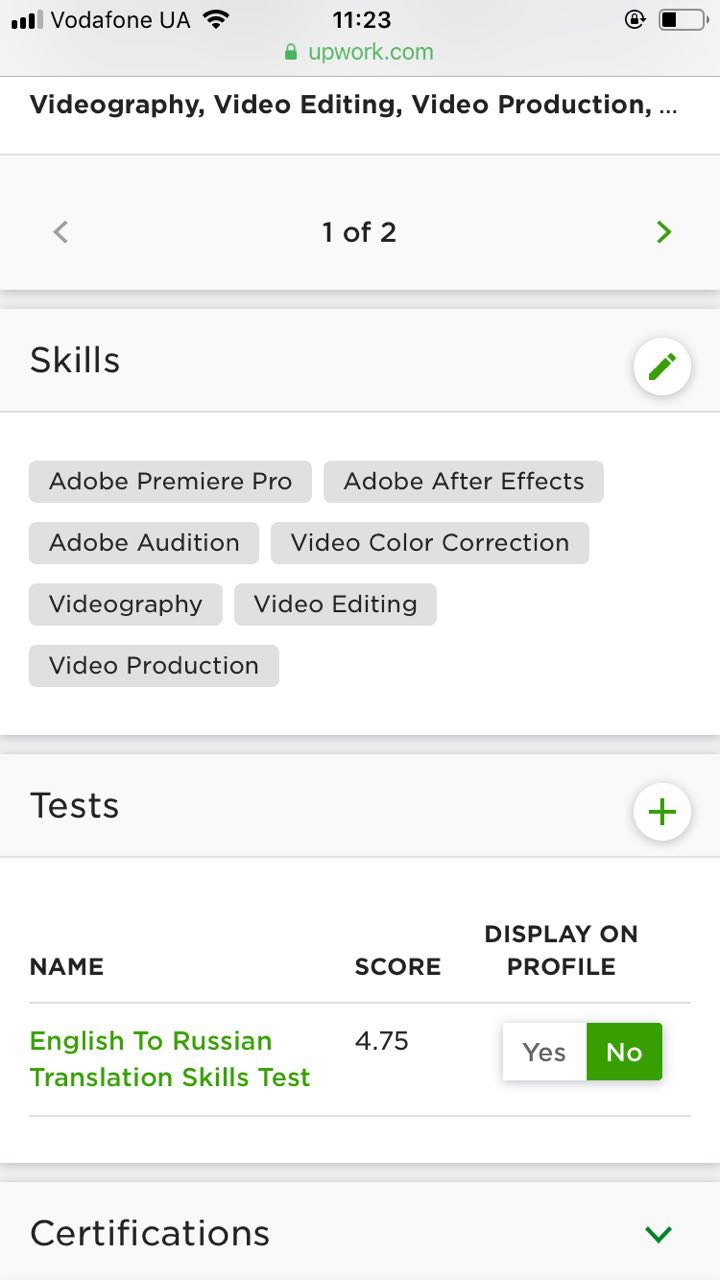The width and height of the screenshot is (720, 1280).
Task: Edit skills with pencil icon
Action: click(x=662, y=367)
